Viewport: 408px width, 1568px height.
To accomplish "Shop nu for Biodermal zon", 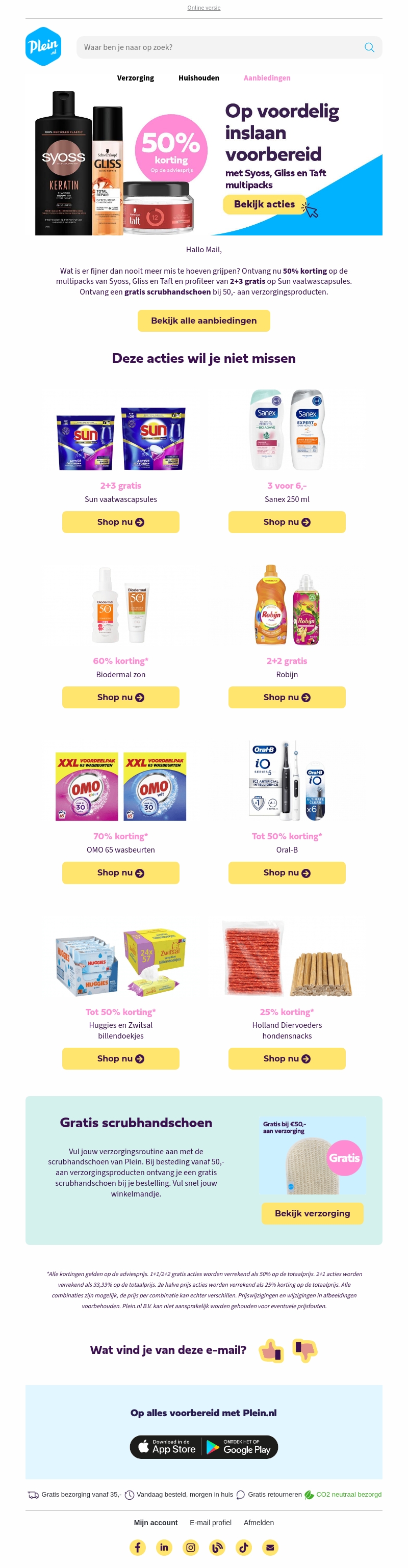I will (x=120, y=698).
